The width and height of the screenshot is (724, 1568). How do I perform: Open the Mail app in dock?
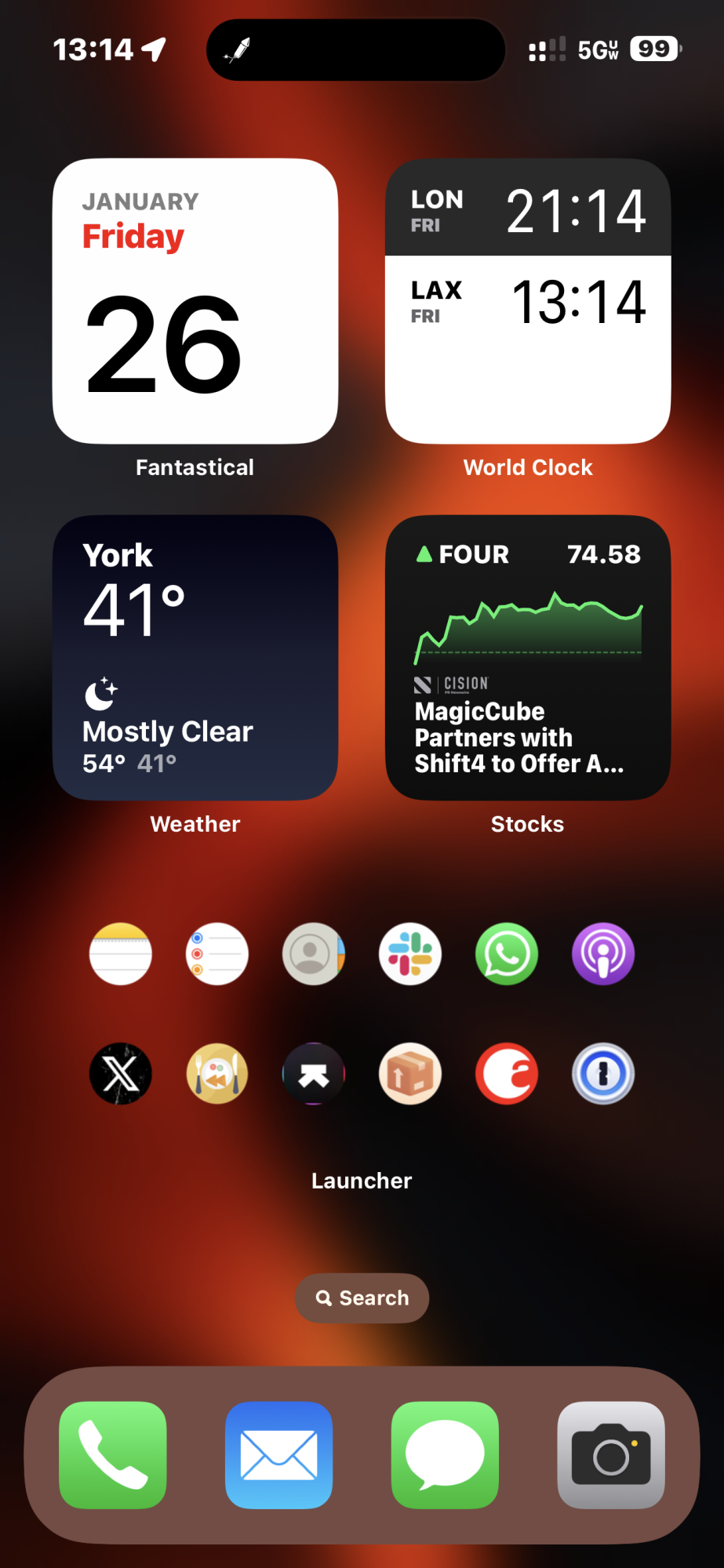(x=279, y=1455)
